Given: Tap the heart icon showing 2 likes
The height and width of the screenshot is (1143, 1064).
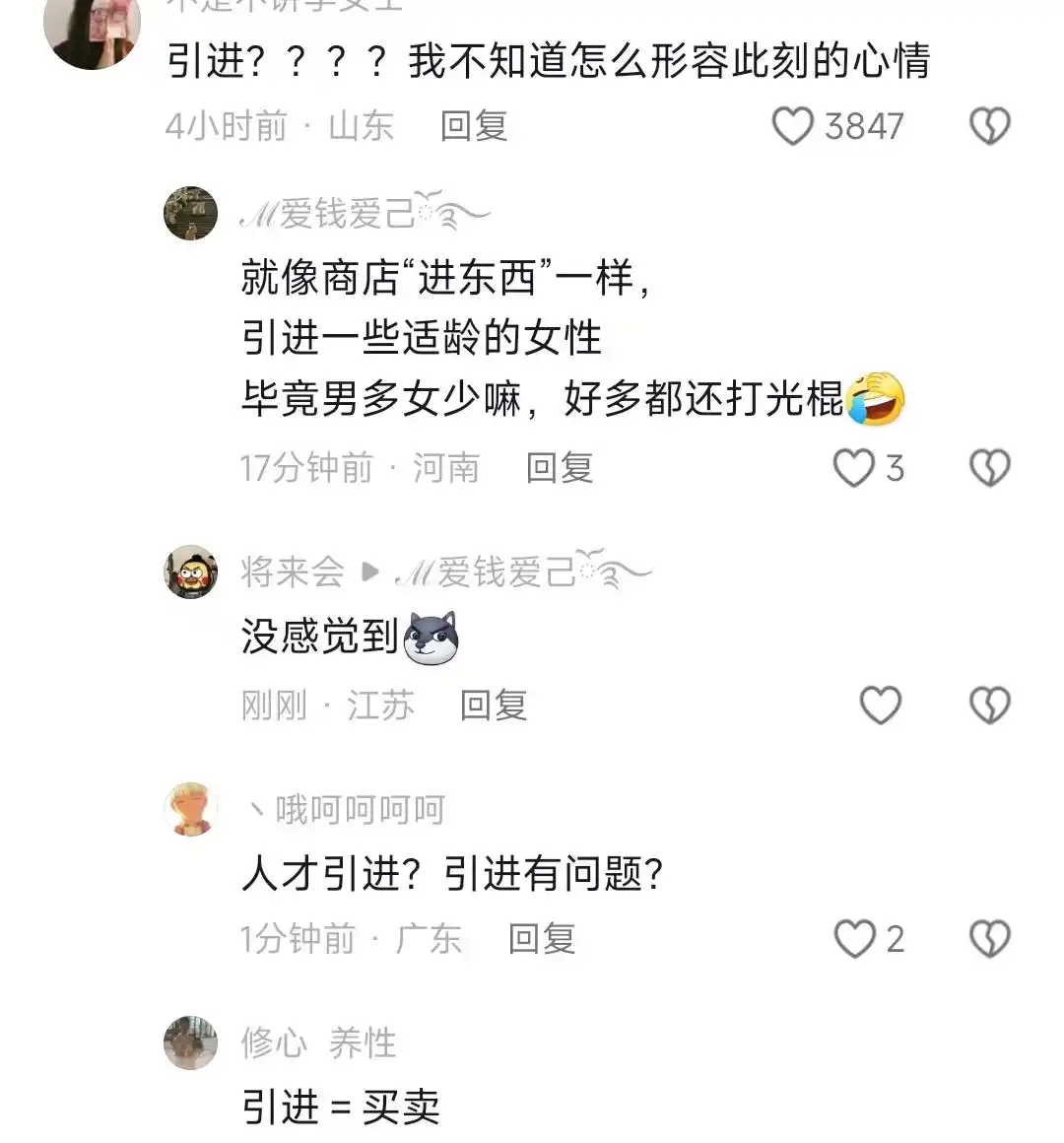Looking at the screenshot, I should pyautogui.click(x=856, y=940).
